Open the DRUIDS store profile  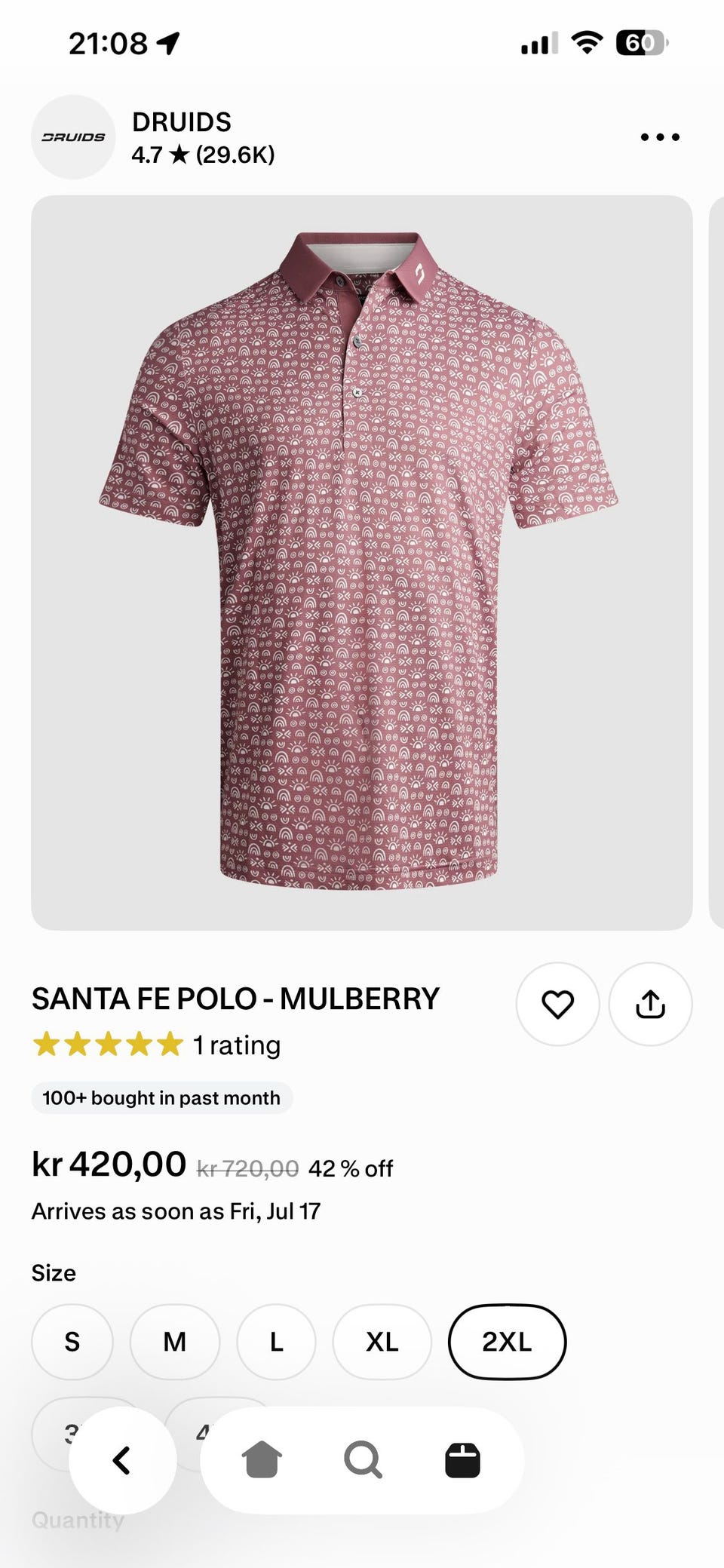coord(154,137)
